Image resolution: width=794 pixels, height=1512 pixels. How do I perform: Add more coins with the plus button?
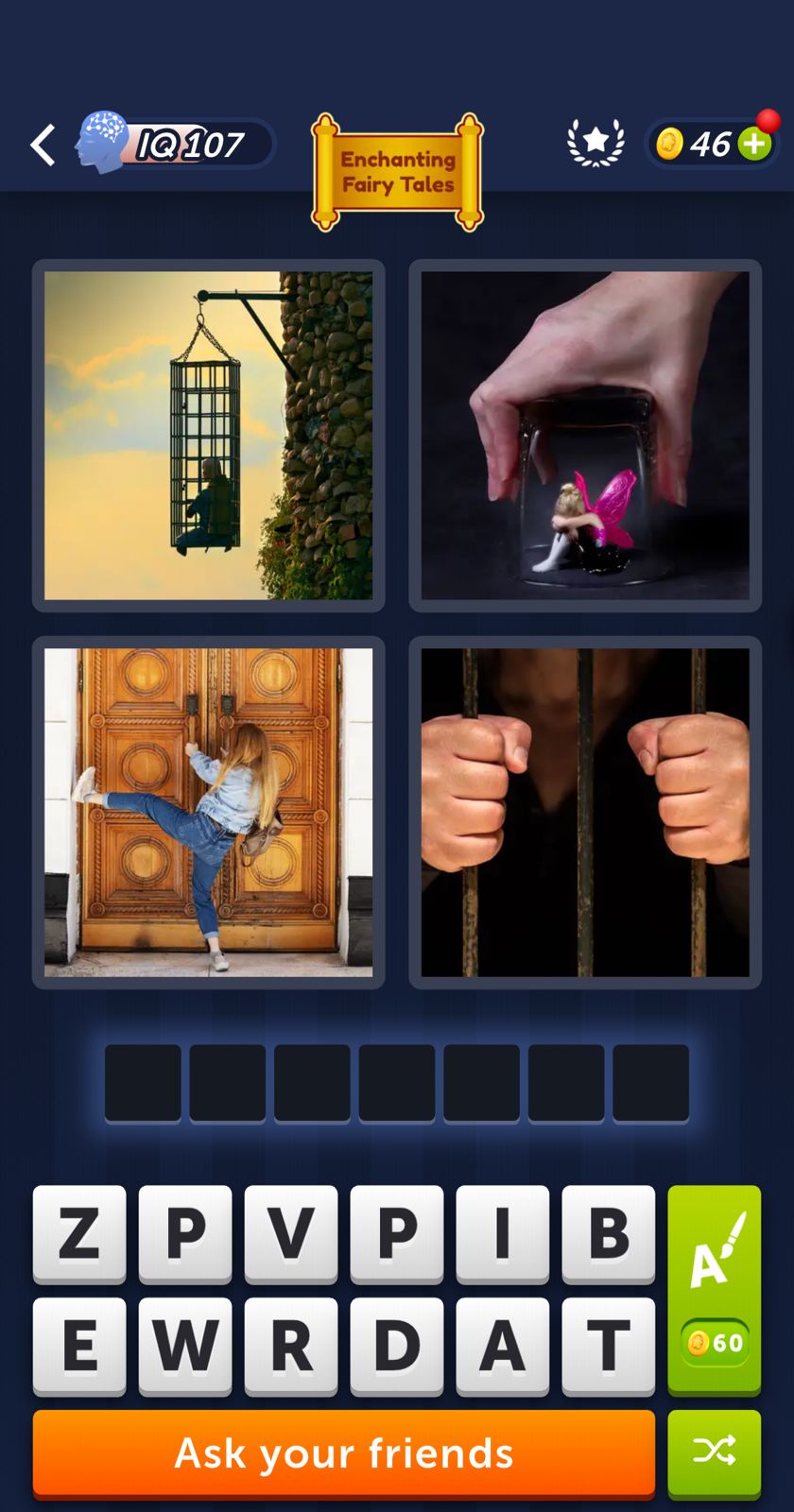coord(754,145)
